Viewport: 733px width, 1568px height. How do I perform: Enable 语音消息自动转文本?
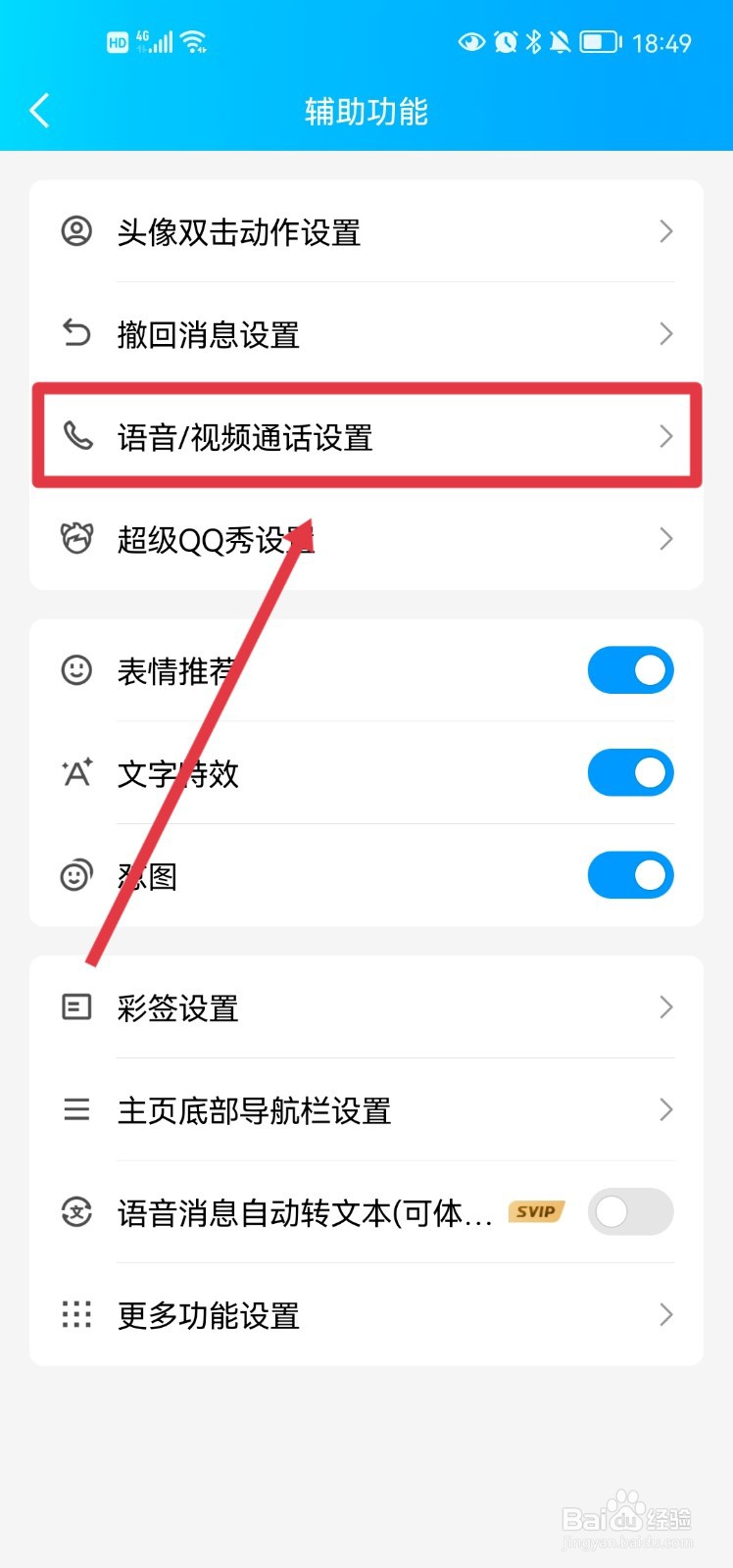[630, 1212]
